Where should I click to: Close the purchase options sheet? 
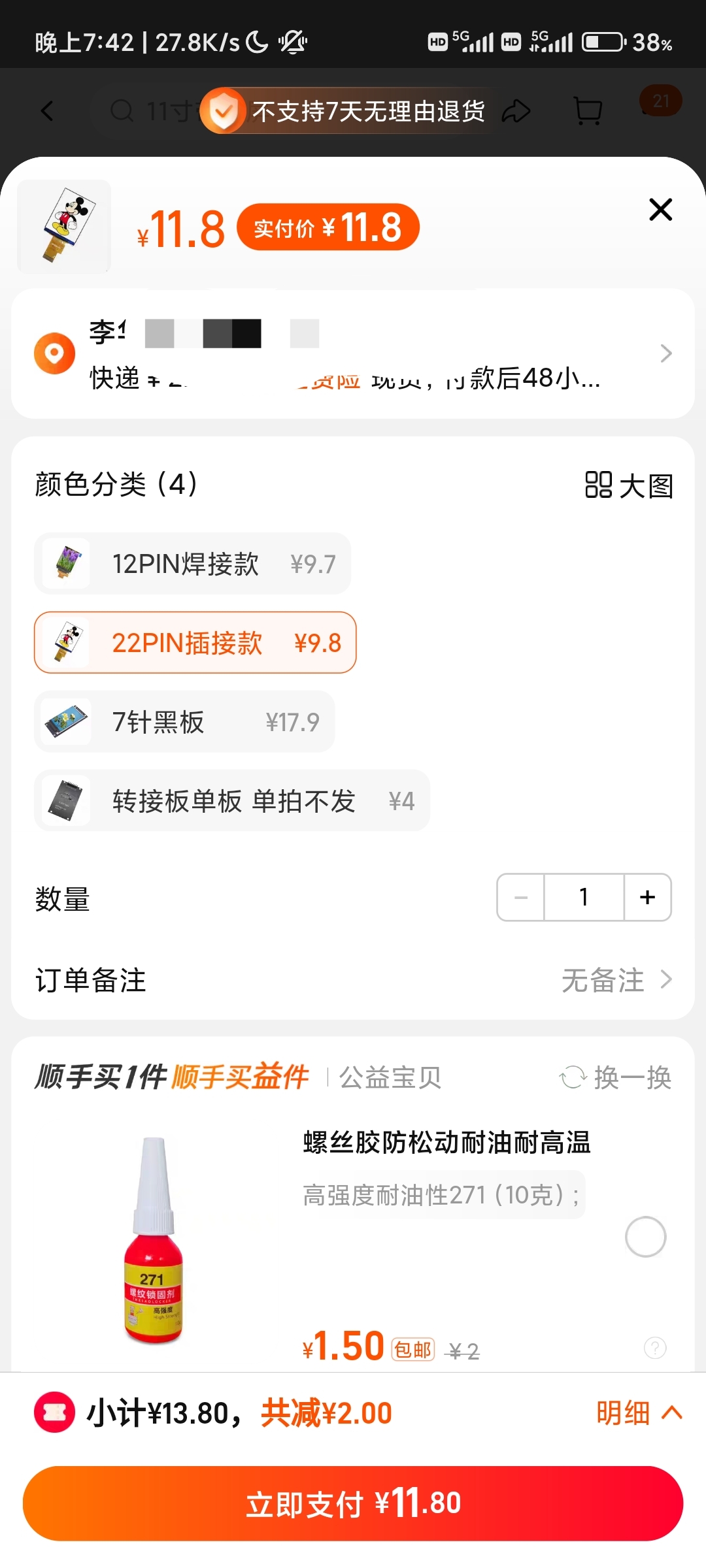pos(660,210)
